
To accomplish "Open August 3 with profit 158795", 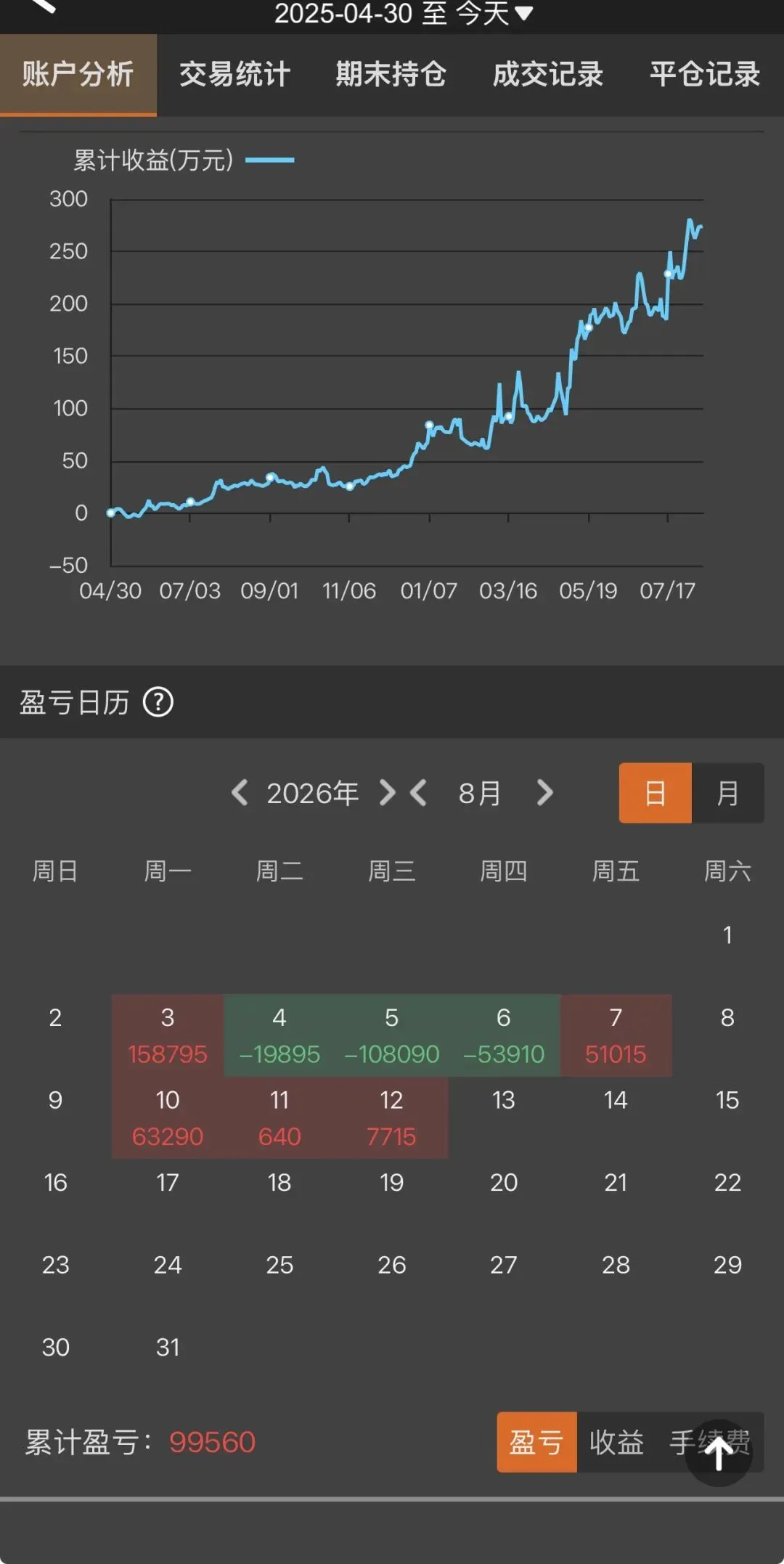I will [168, 1035].
